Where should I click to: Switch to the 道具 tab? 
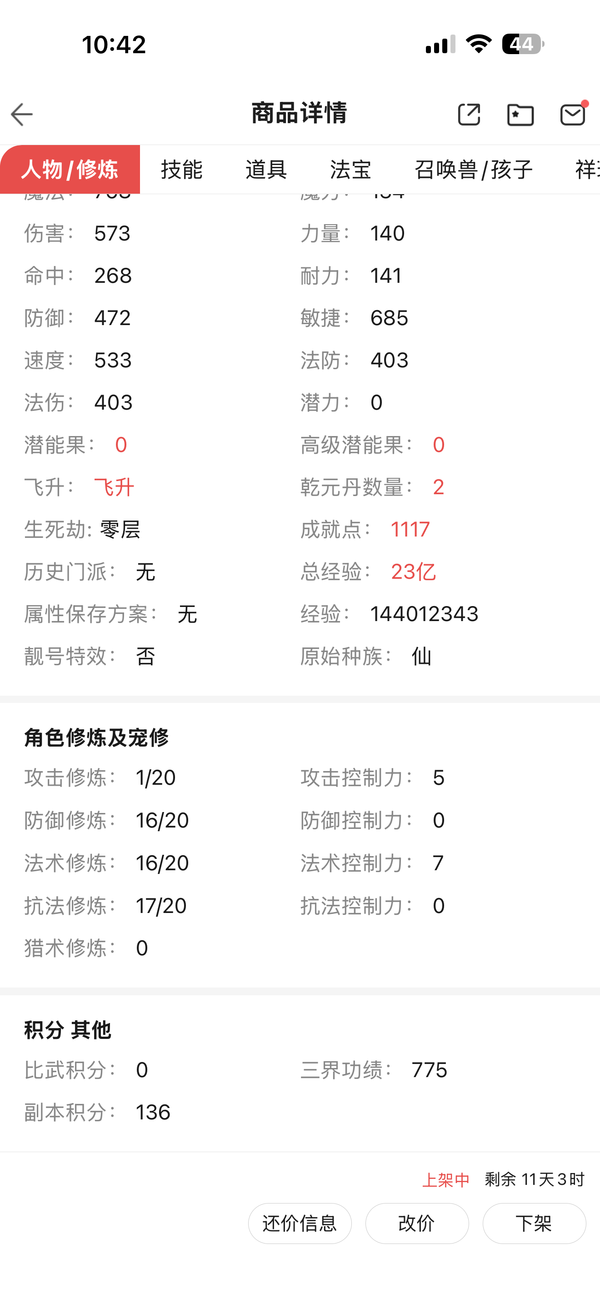pos(266,170)
